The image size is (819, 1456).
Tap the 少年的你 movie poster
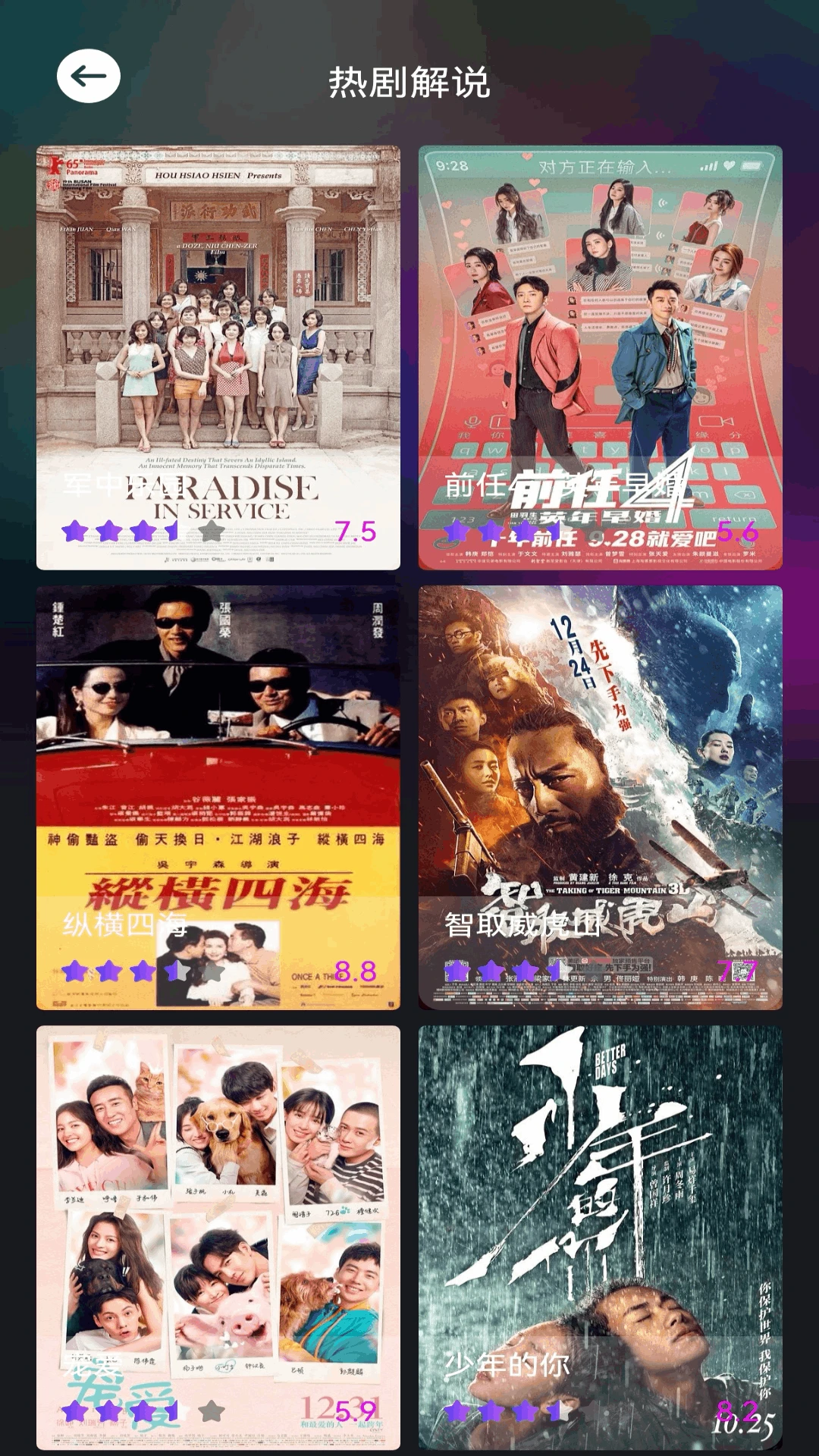pos(600,1237)
